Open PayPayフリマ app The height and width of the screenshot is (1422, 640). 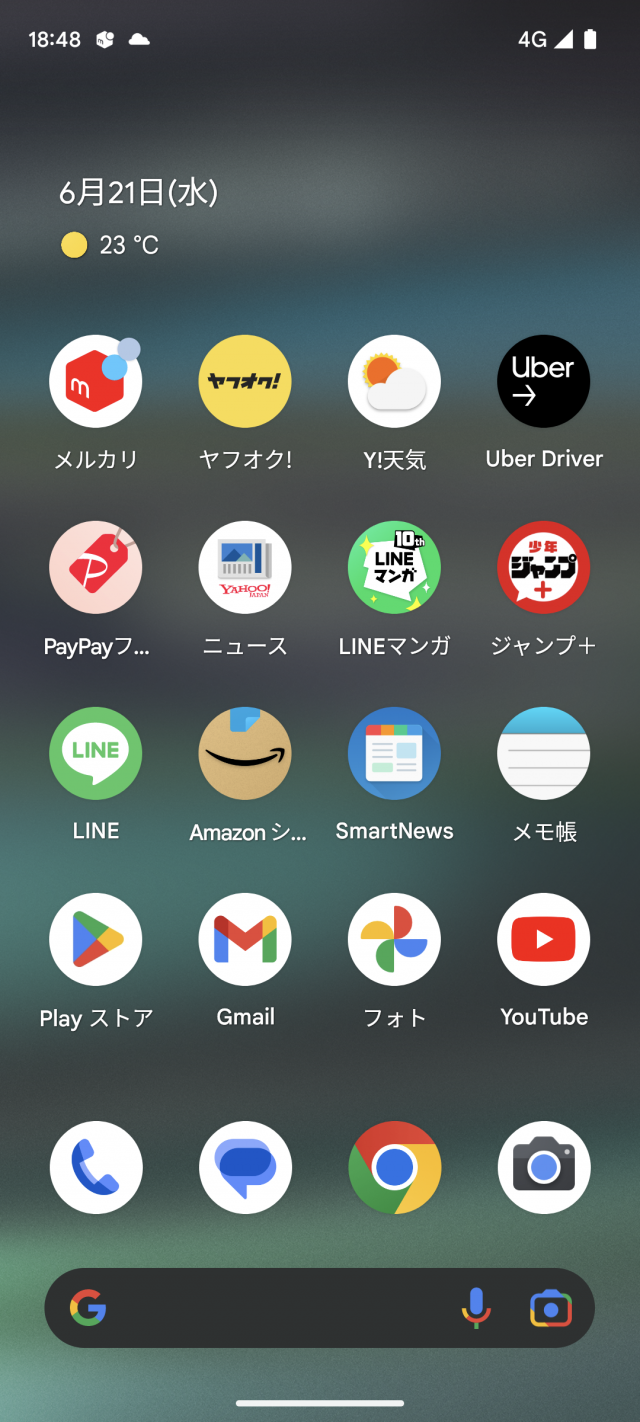click(96, 568)
